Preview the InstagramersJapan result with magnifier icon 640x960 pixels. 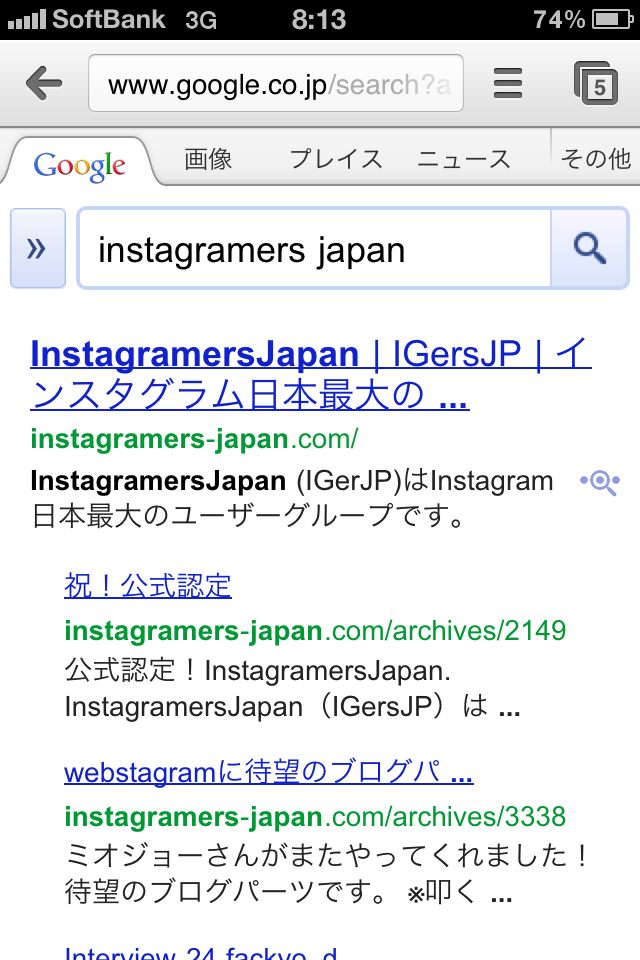[x=600, y=482]
